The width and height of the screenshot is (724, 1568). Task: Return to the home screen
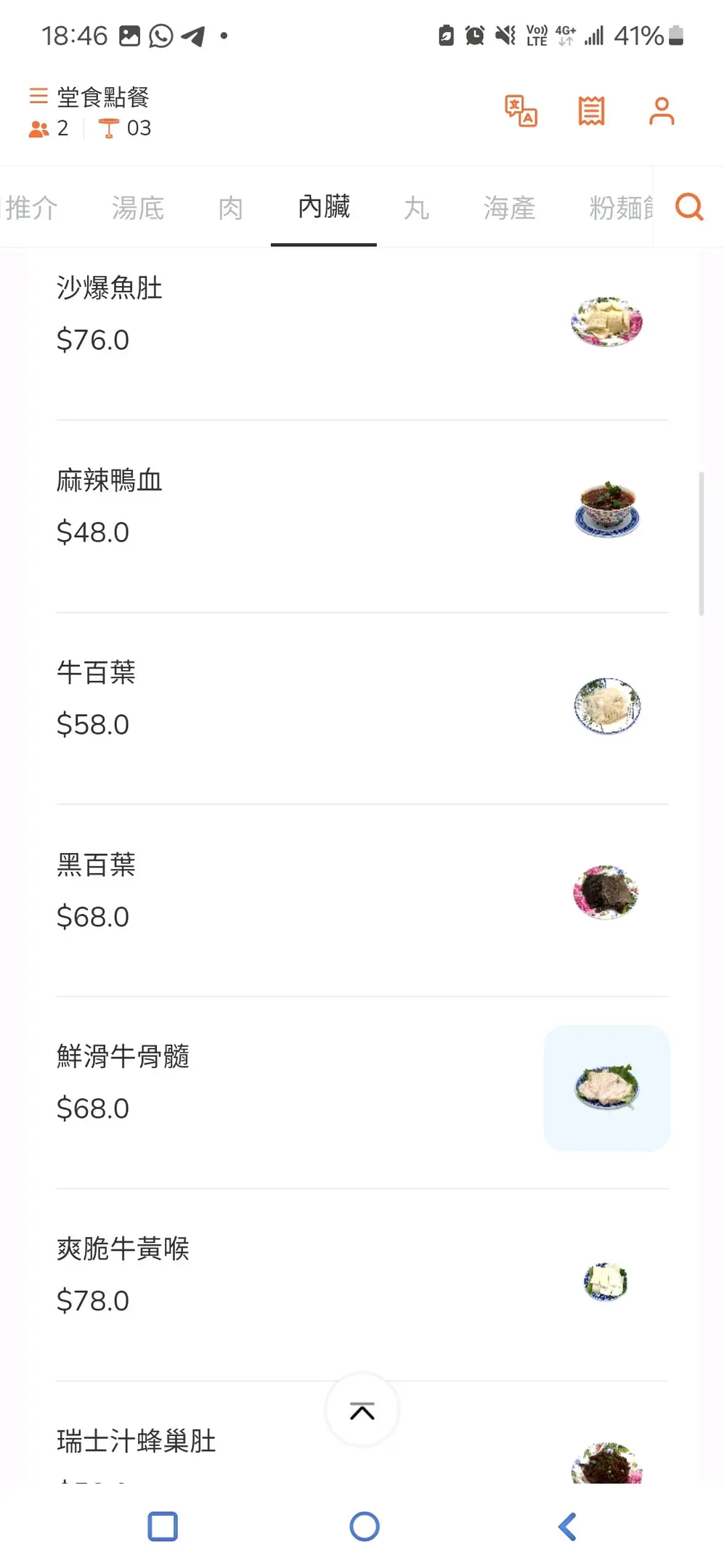coord(364,1527)
